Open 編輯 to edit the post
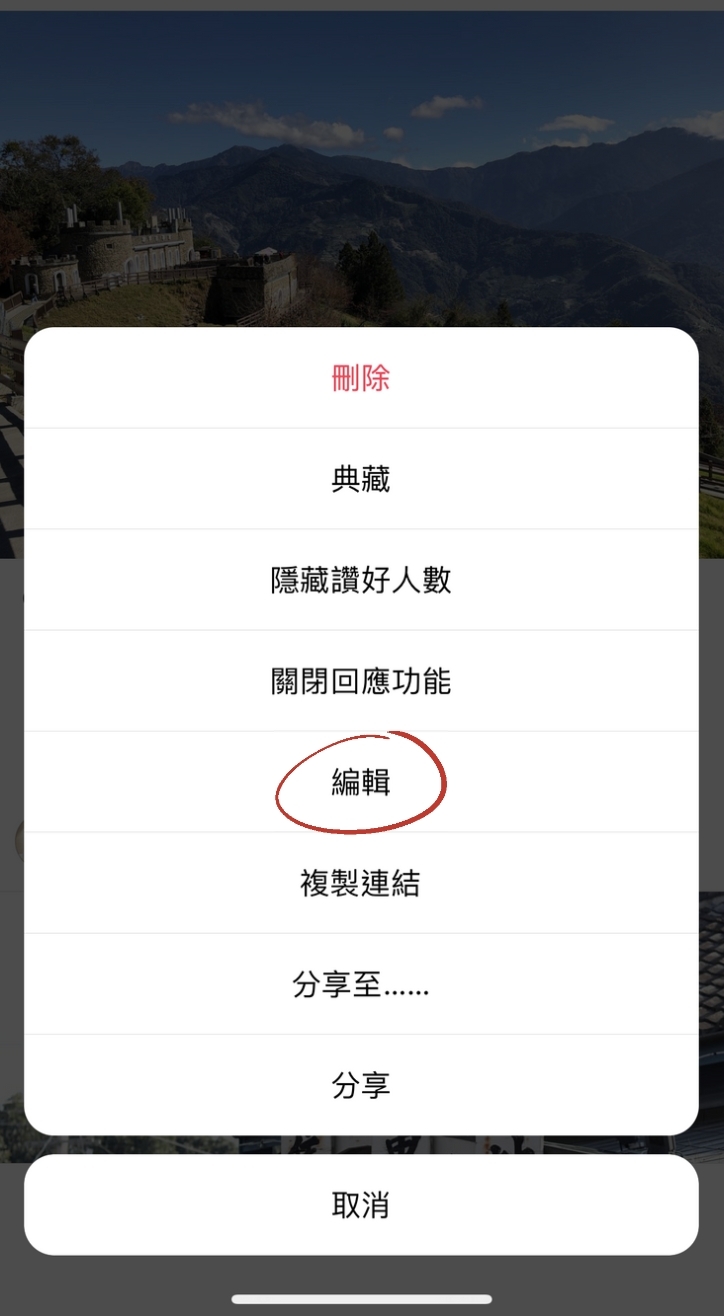The width and height of the screenshot is (724, 1316). pyautogui.click(x=361, y=782)
